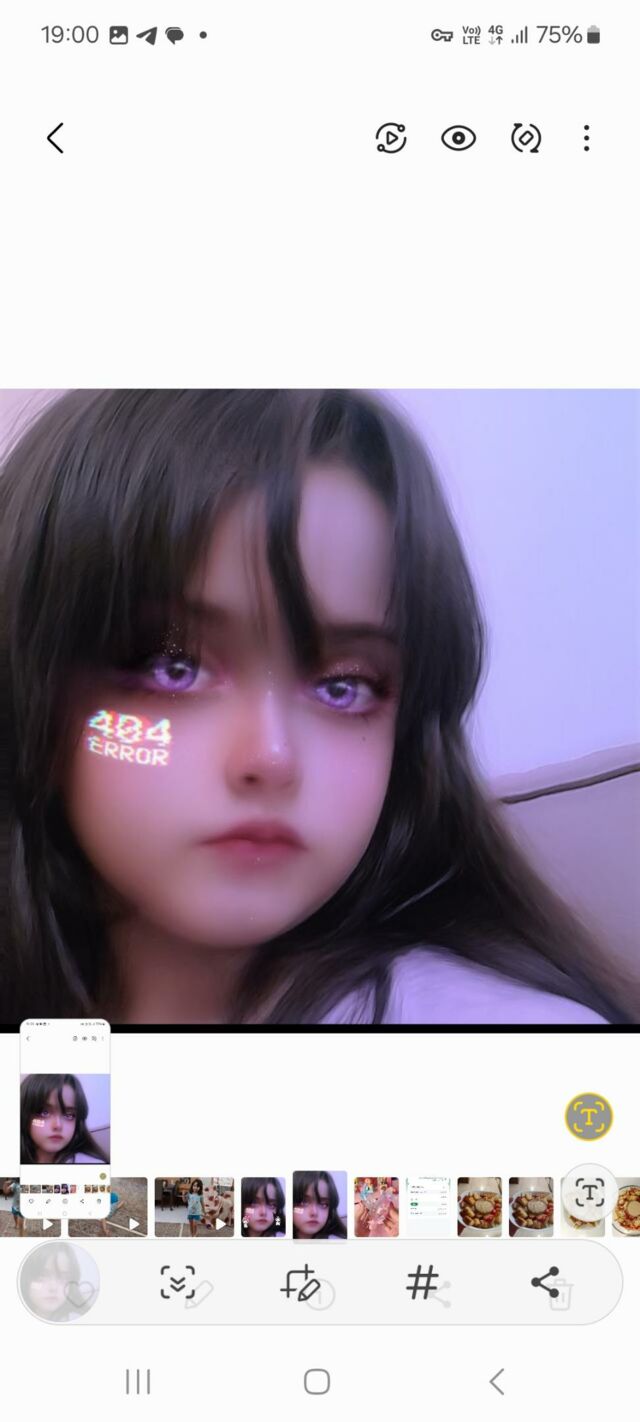This screenshot has width=640, height=1422.
Task: Start scroll capture from screenshot toolbar
Action: pos(178,1282)
